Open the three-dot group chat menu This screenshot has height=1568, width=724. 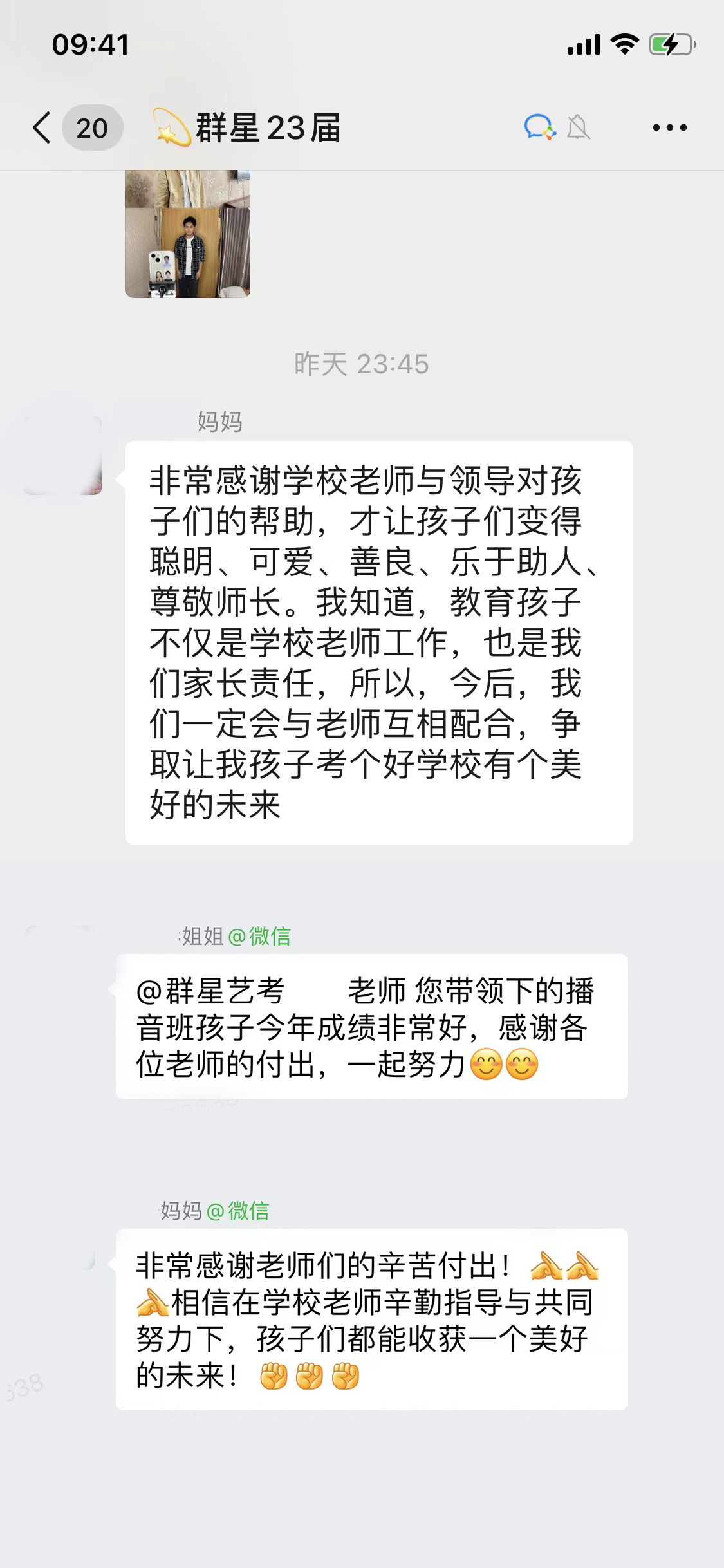pos(669,127)
